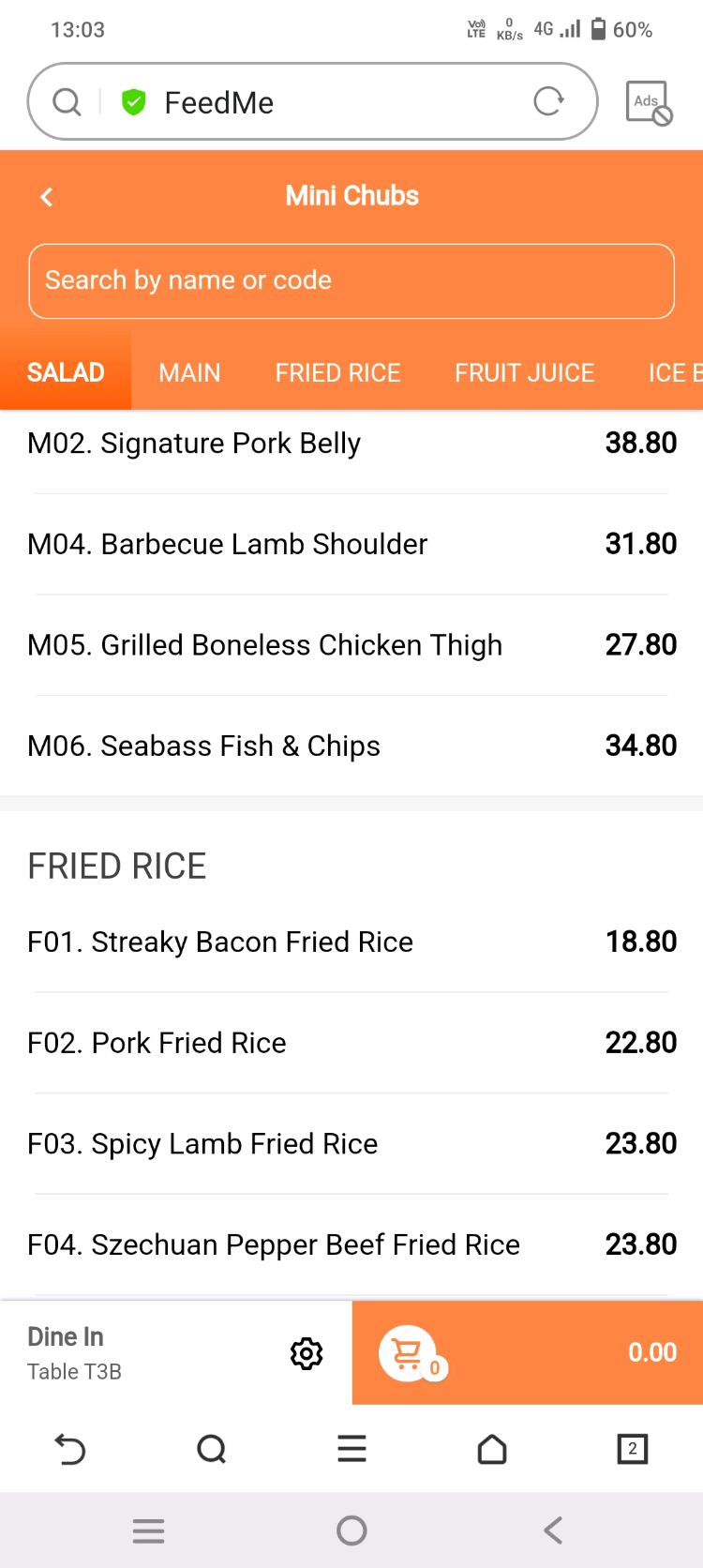
Task: Go back from Mini Chubs menu
Action: coord(46,197)
